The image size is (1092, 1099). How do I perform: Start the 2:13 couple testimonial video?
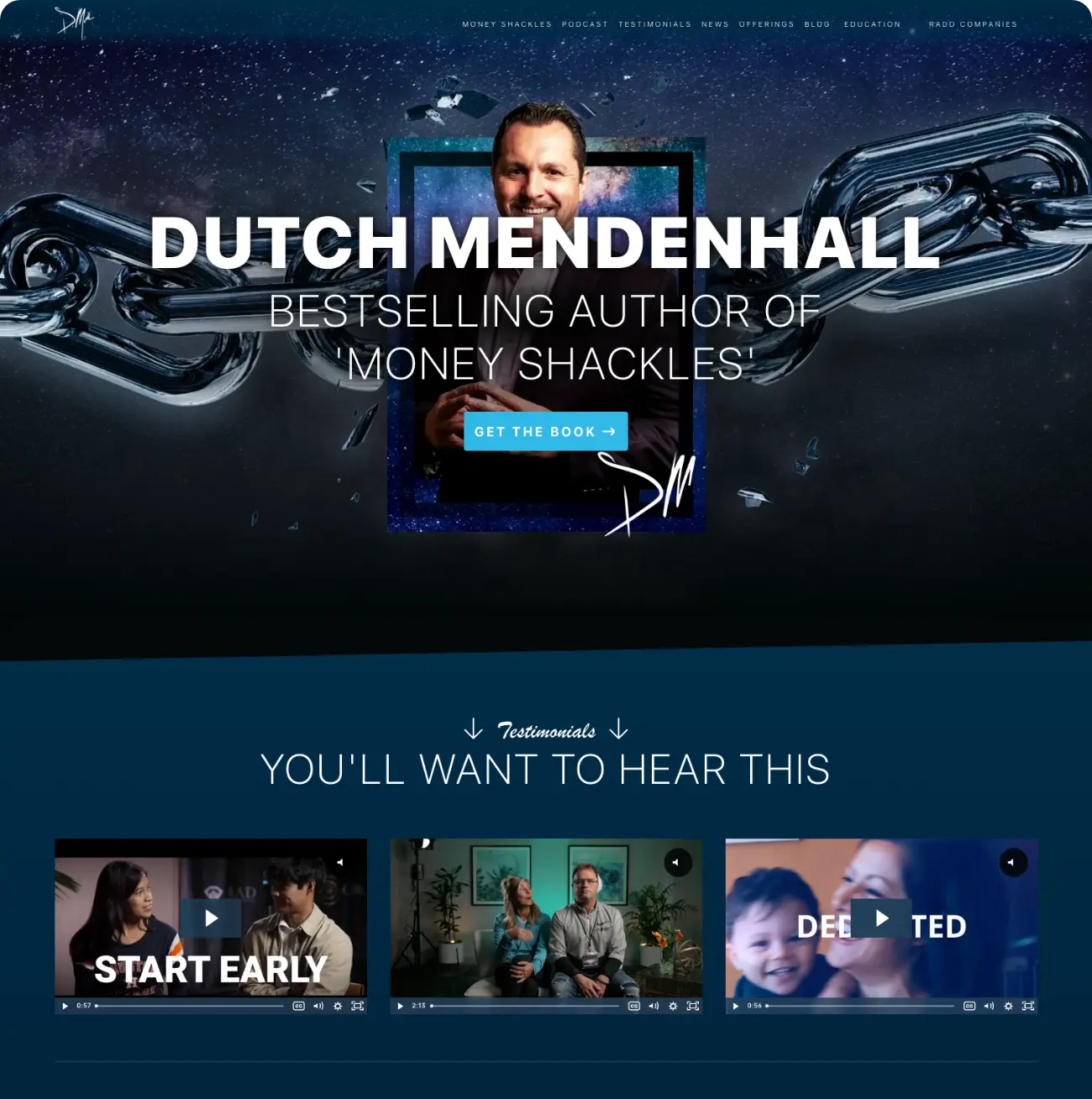point(400,1006)
